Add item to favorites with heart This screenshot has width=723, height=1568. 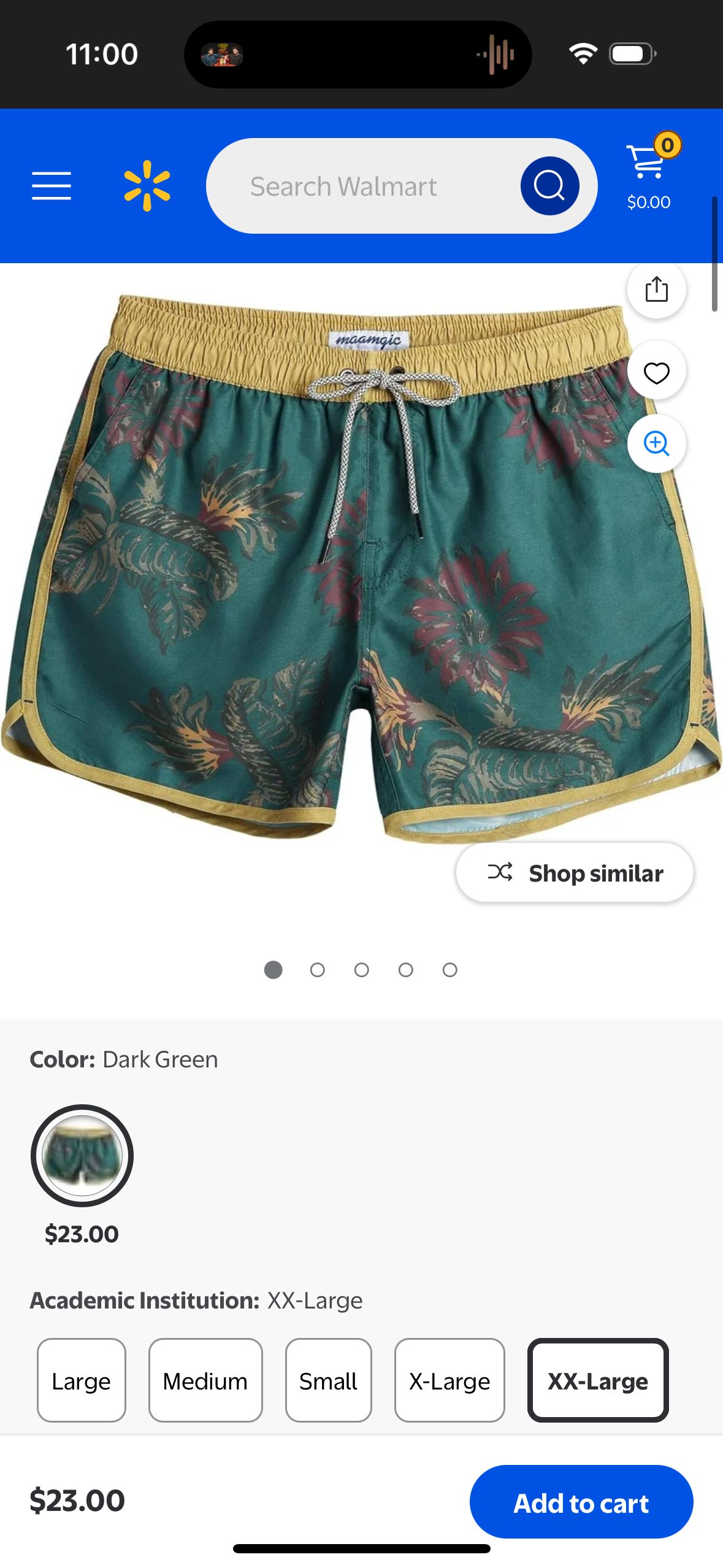pyautogui.click(x=656, y=372)
